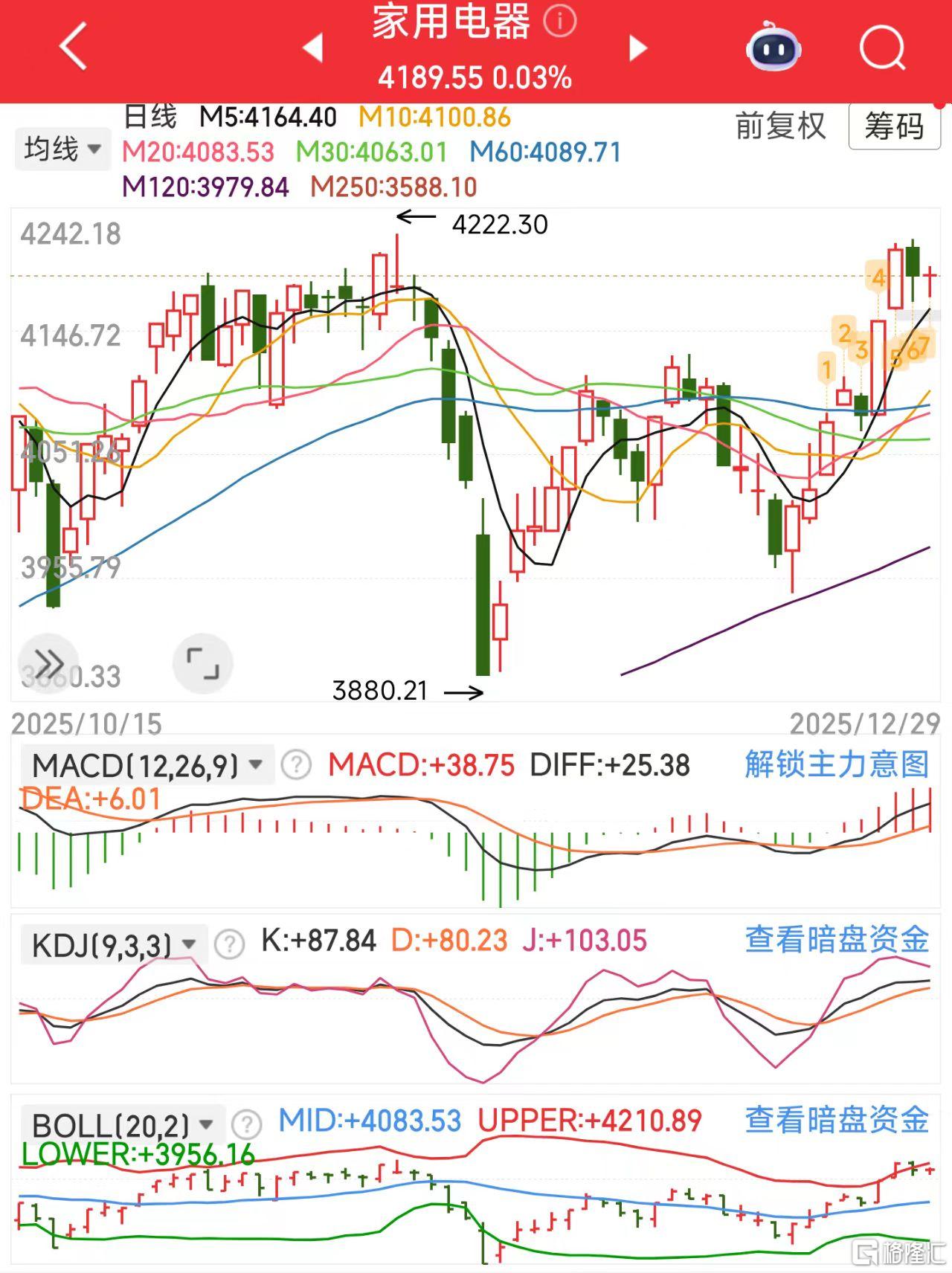Open the 均线 moving average dropdown
Image resolution: width=952 pixels, height=1273 pixels.
62,149
